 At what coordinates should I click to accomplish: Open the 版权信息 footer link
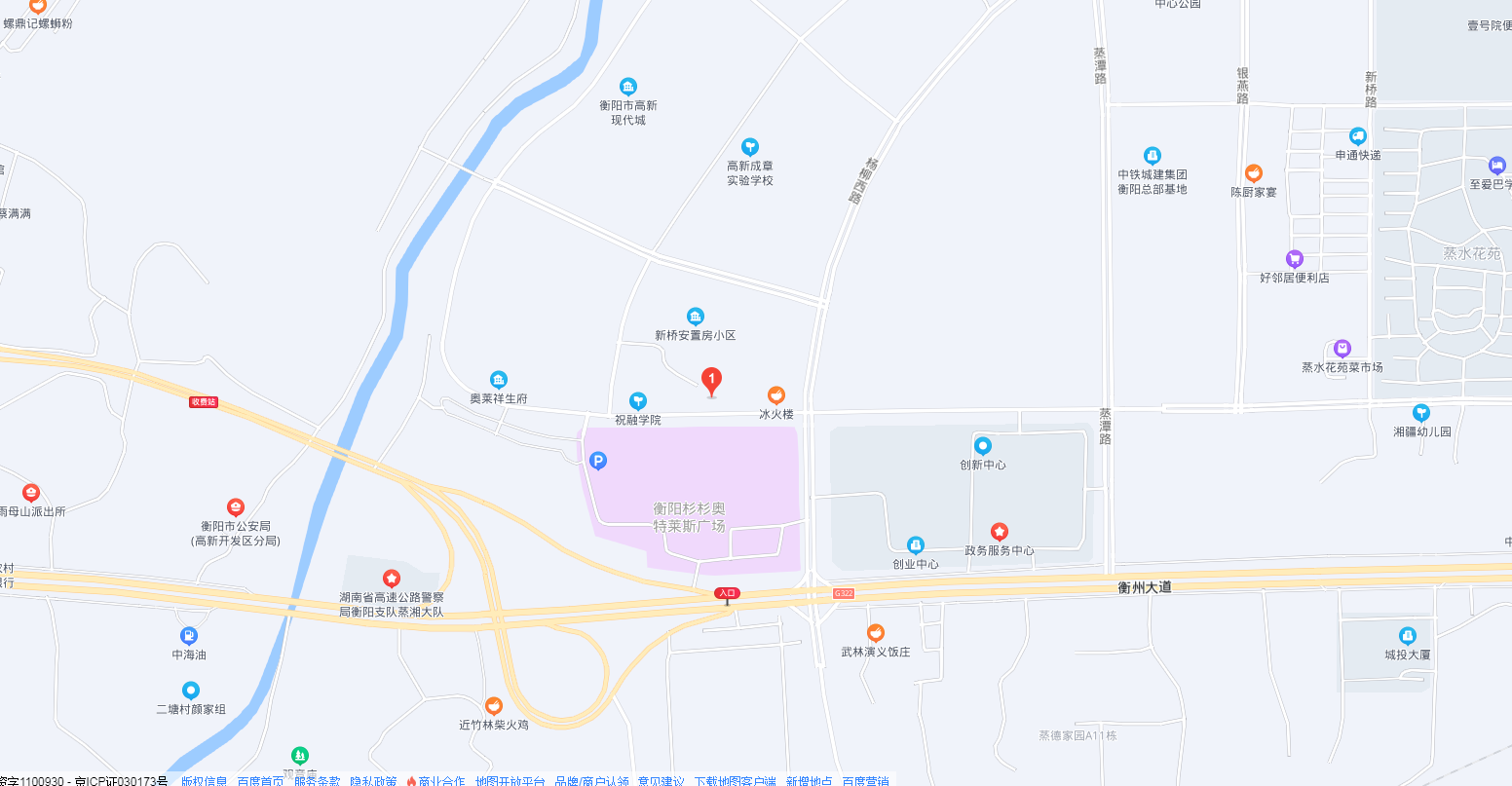tap(204, 781)
